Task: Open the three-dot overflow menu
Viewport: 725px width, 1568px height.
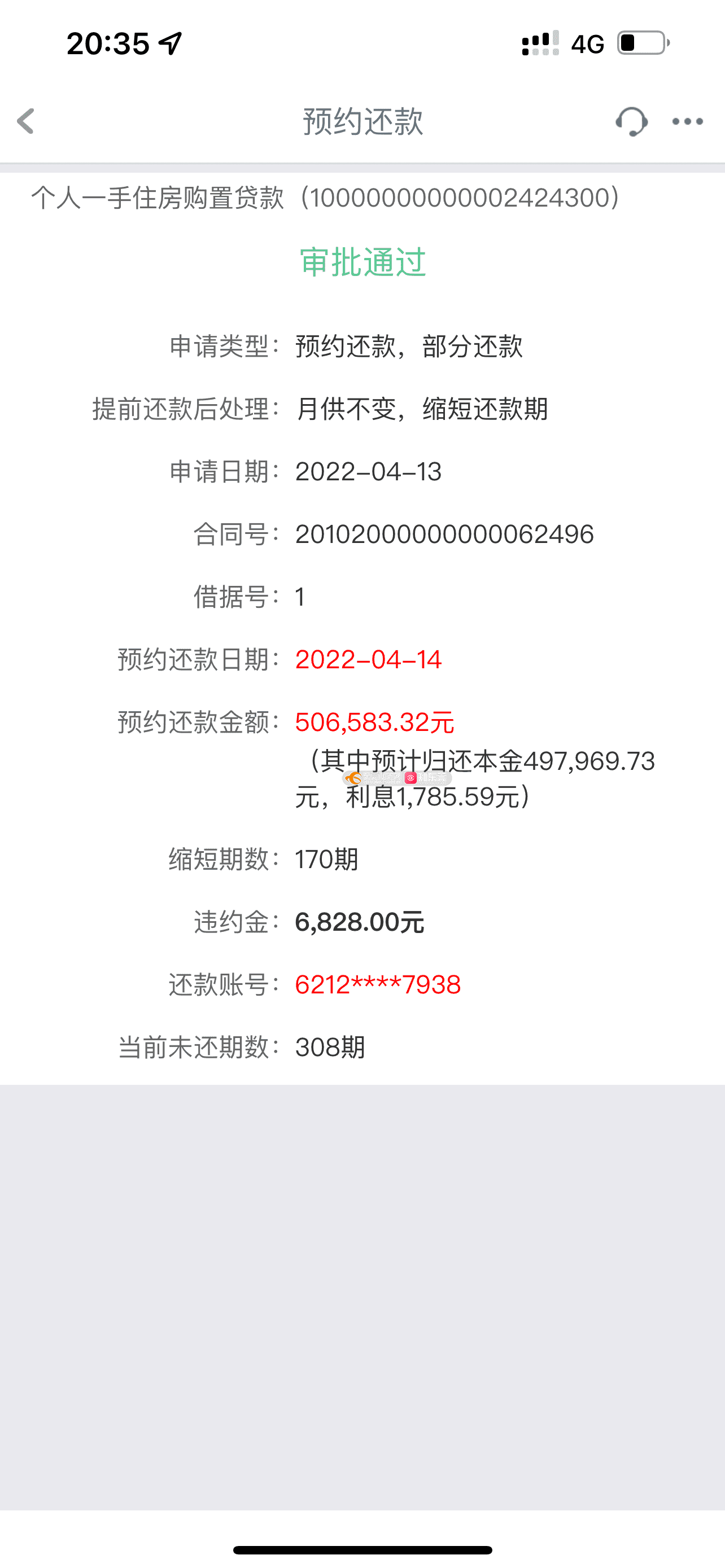Action: (x=688, y=122)
